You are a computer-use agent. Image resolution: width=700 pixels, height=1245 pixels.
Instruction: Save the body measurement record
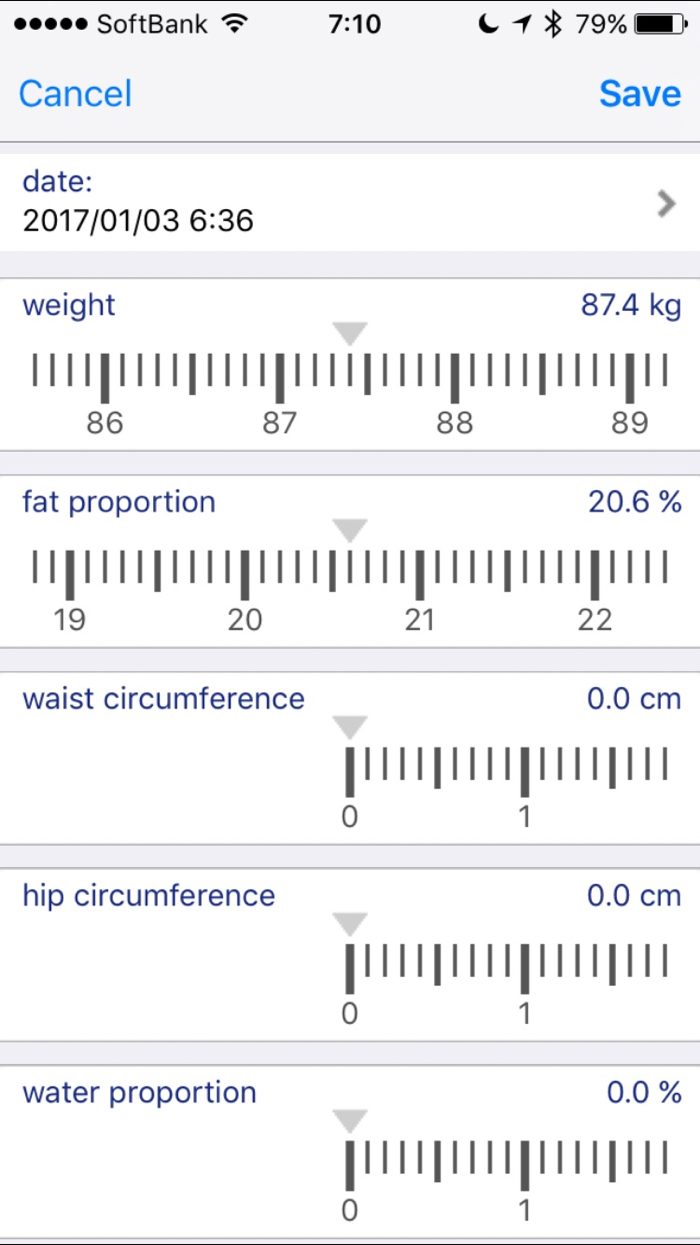(x=640, y=94)
